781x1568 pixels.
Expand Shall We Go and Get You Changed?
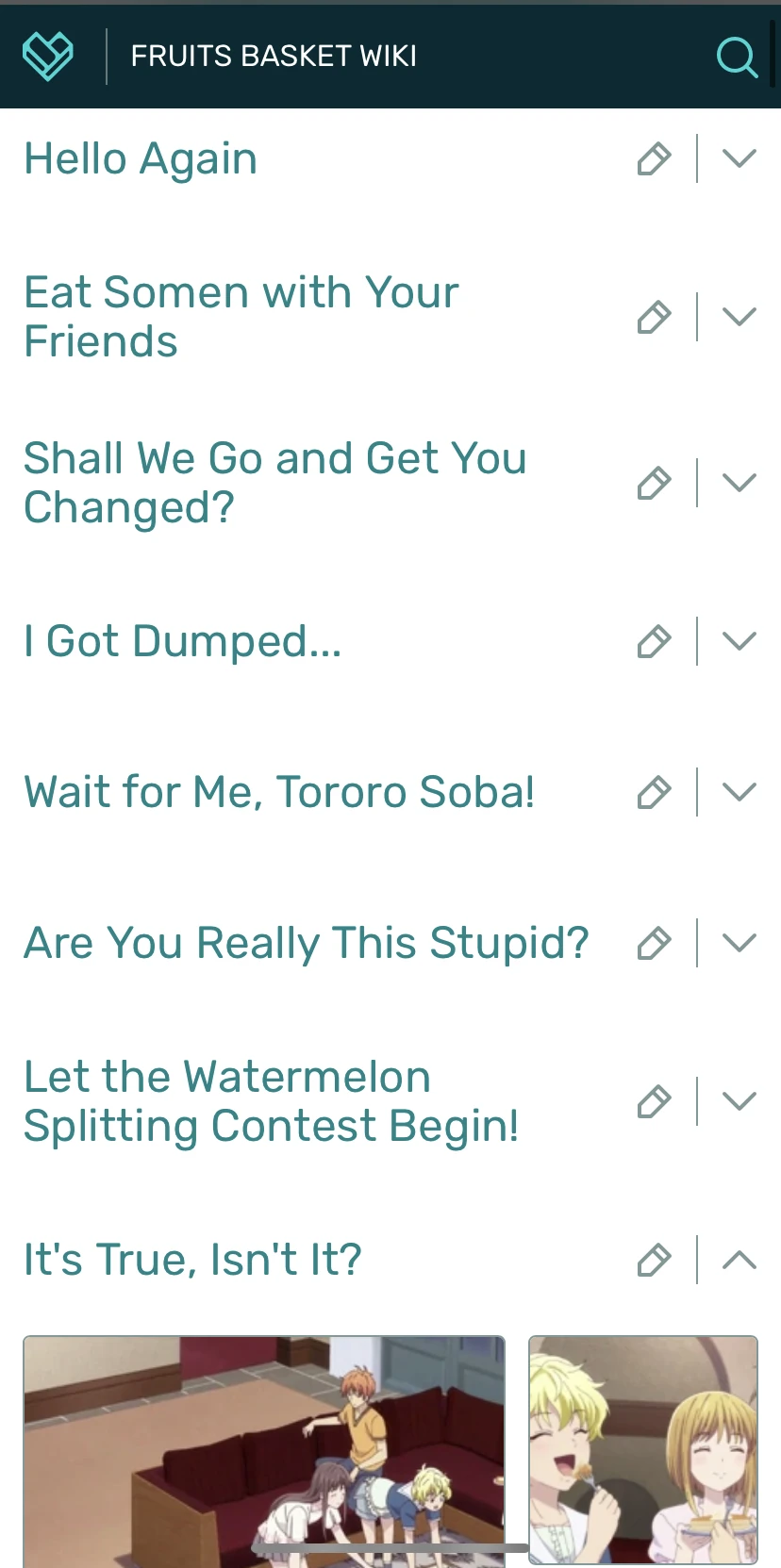(739, 483)
